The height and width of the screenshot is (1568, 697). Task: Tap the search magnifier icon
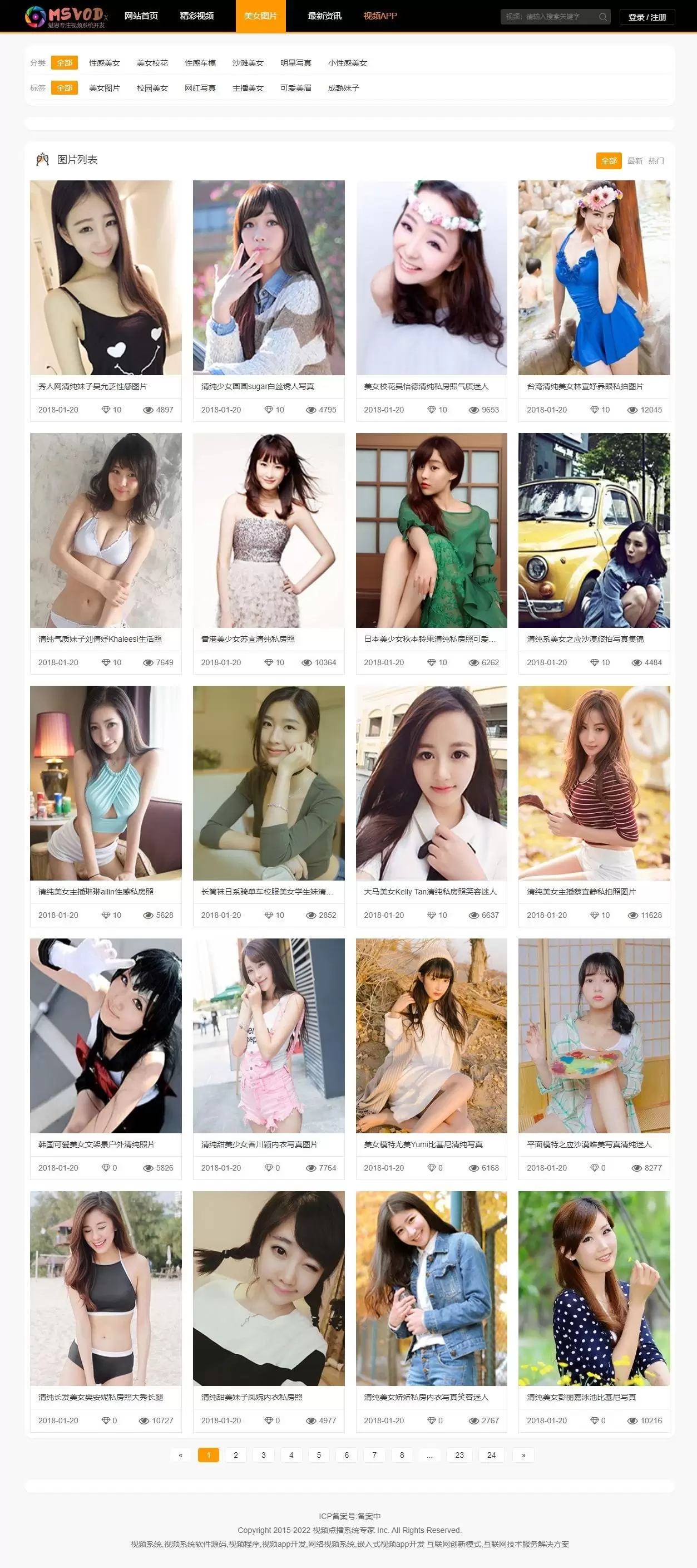click(x=603, y=17)
